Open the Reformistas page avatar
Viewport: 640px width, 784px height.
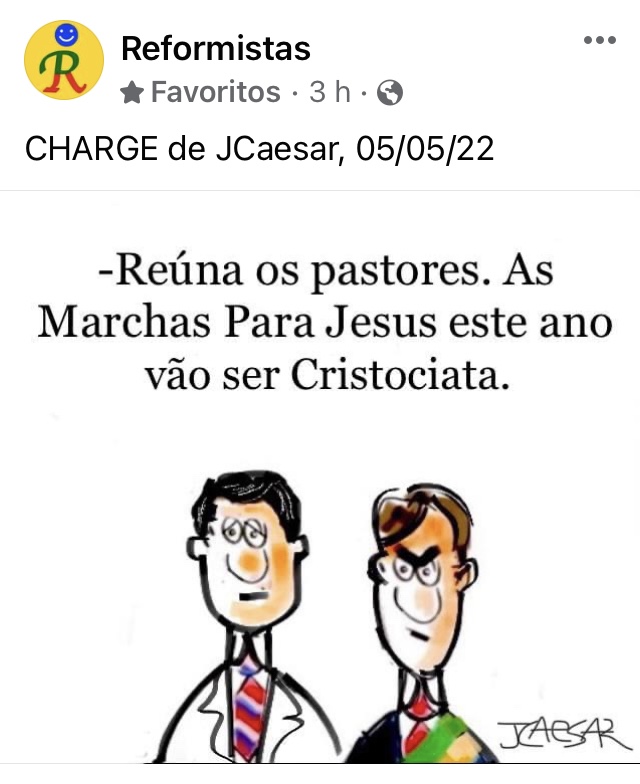[64, 60]
